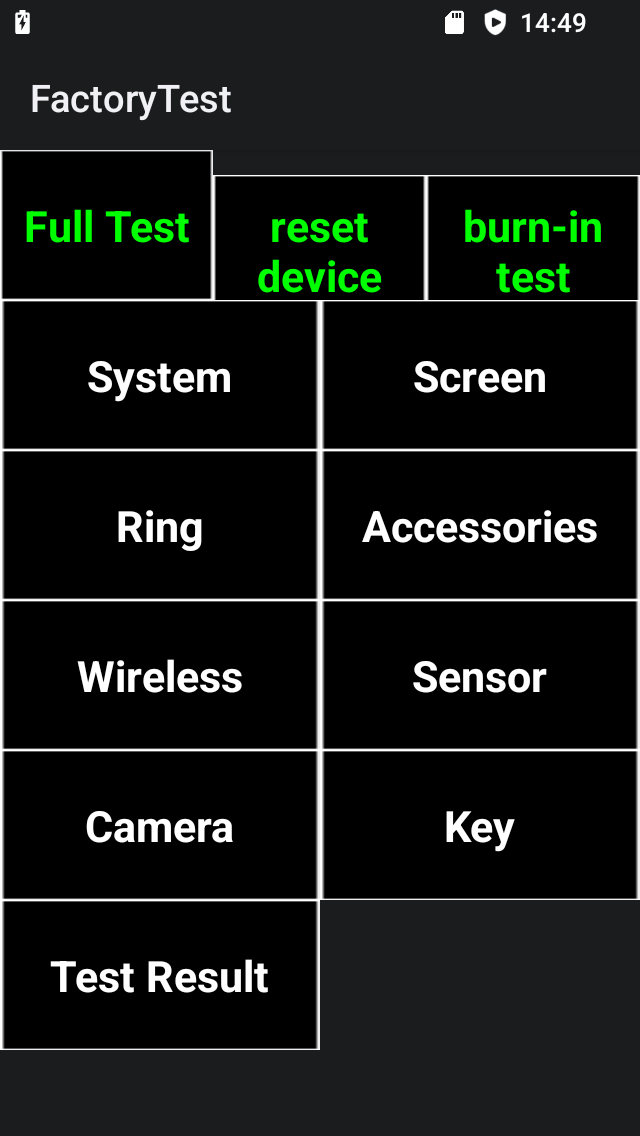Select the Ring test
Viewport: 640px width, 1136px height.
[x=160, y=526]
